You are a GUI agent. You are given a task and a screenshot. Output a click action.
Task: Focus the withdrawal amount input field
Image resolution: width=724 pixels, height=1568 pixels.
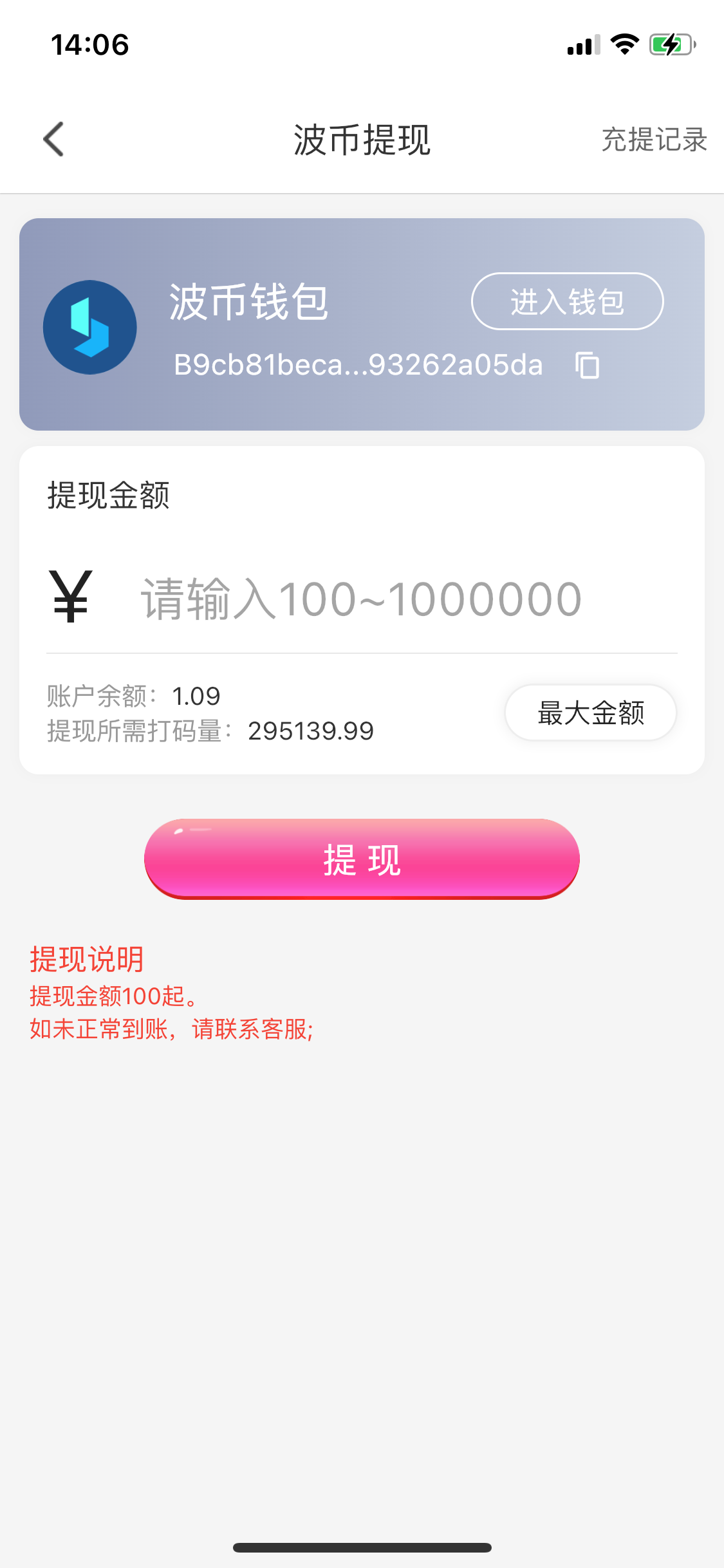click(x=386, y=599)
